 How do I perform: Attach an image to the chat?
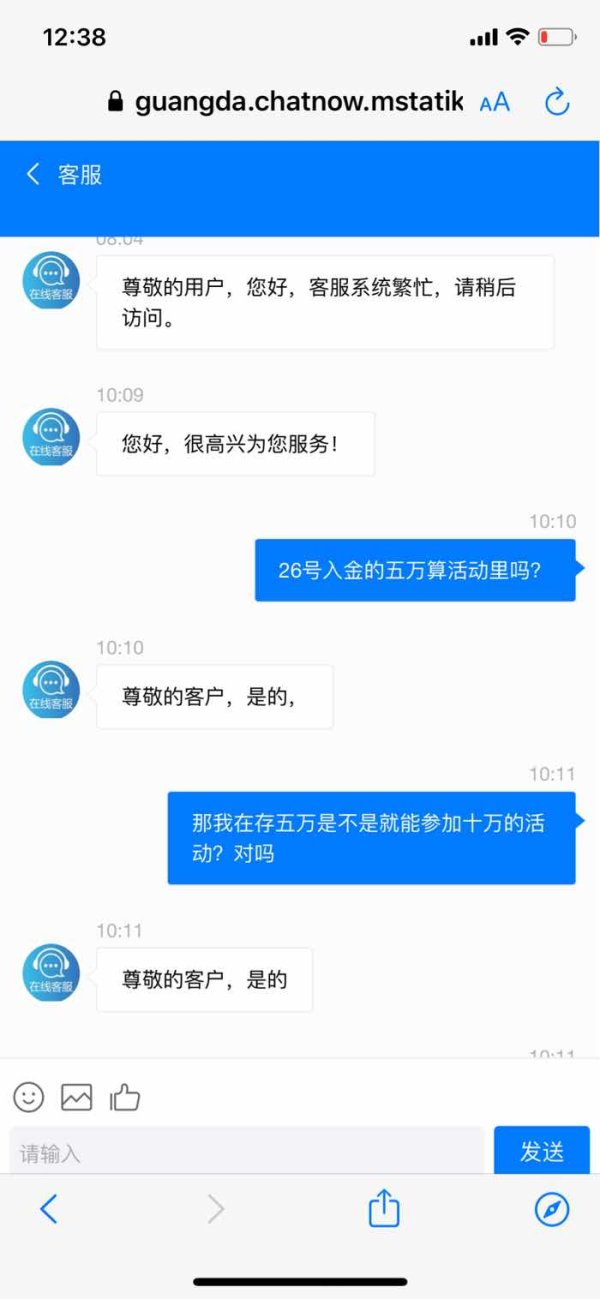click(77, 1097)
